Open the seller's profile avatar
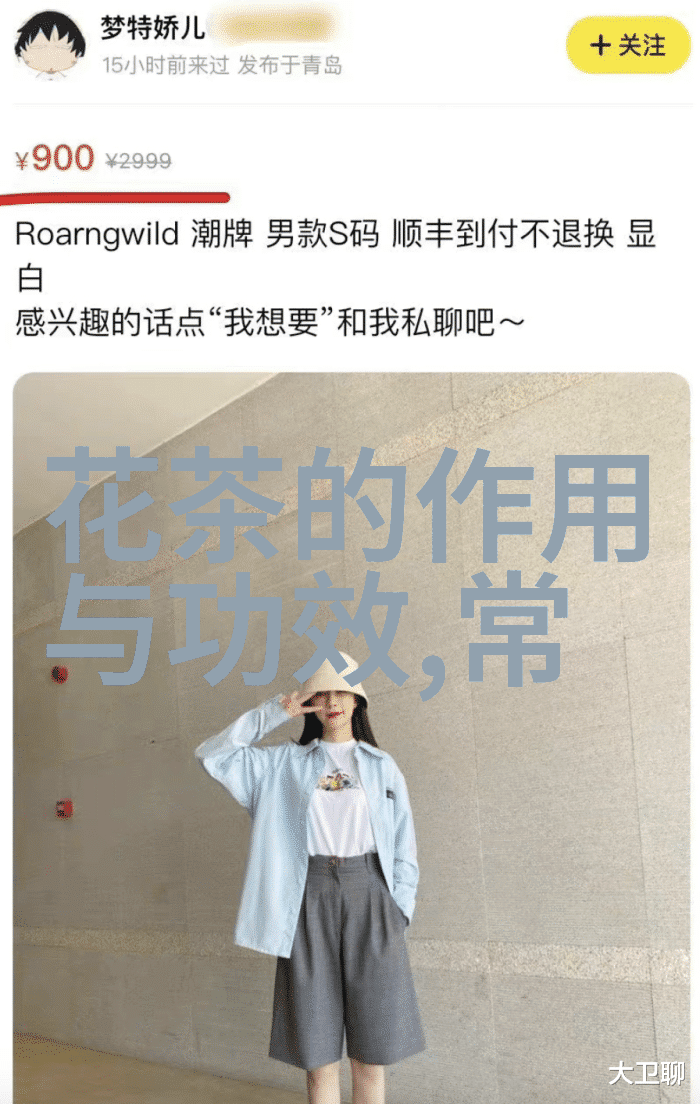This screenshot has height=1104, width=700. click(49, 46)
